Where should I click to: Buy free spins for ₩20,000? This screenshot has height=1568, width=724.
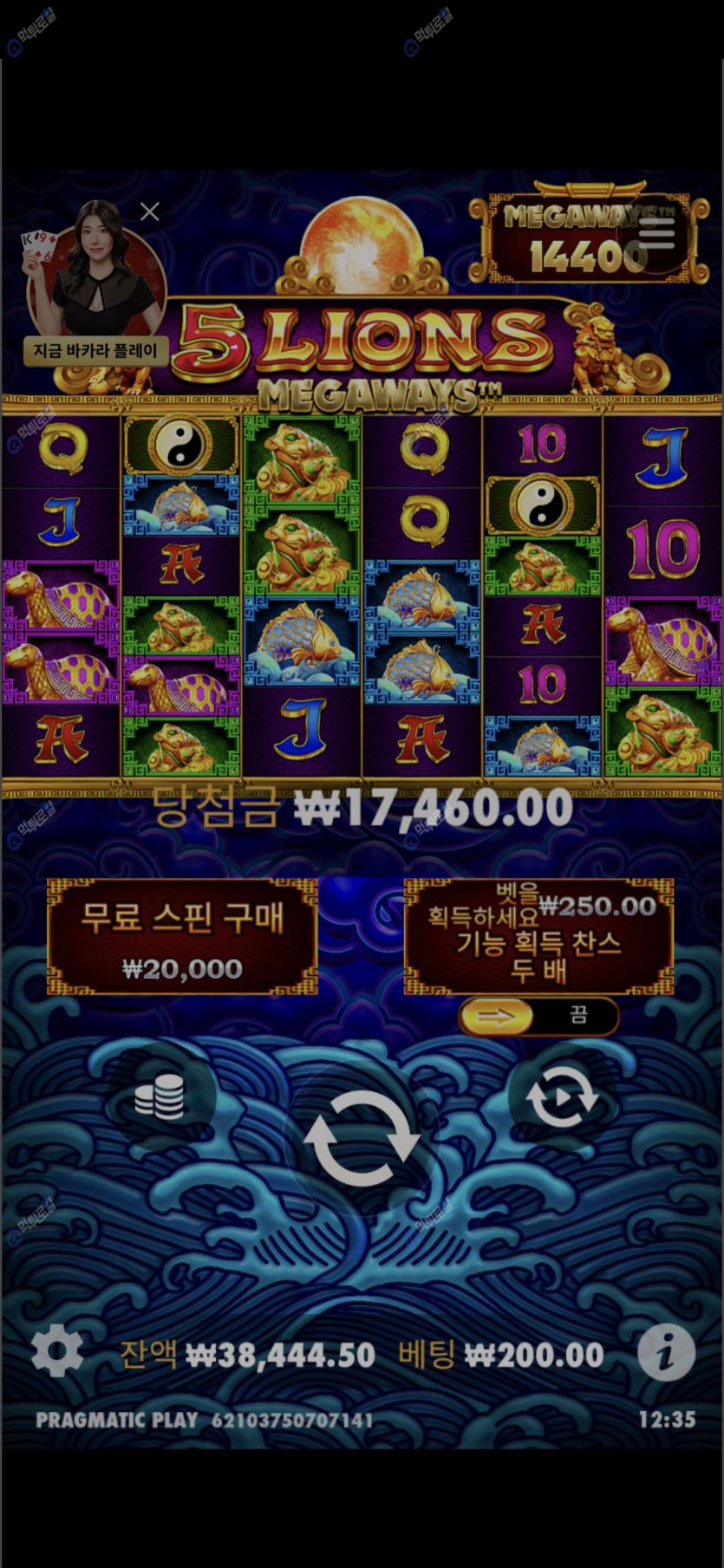[x=182, y=937]
